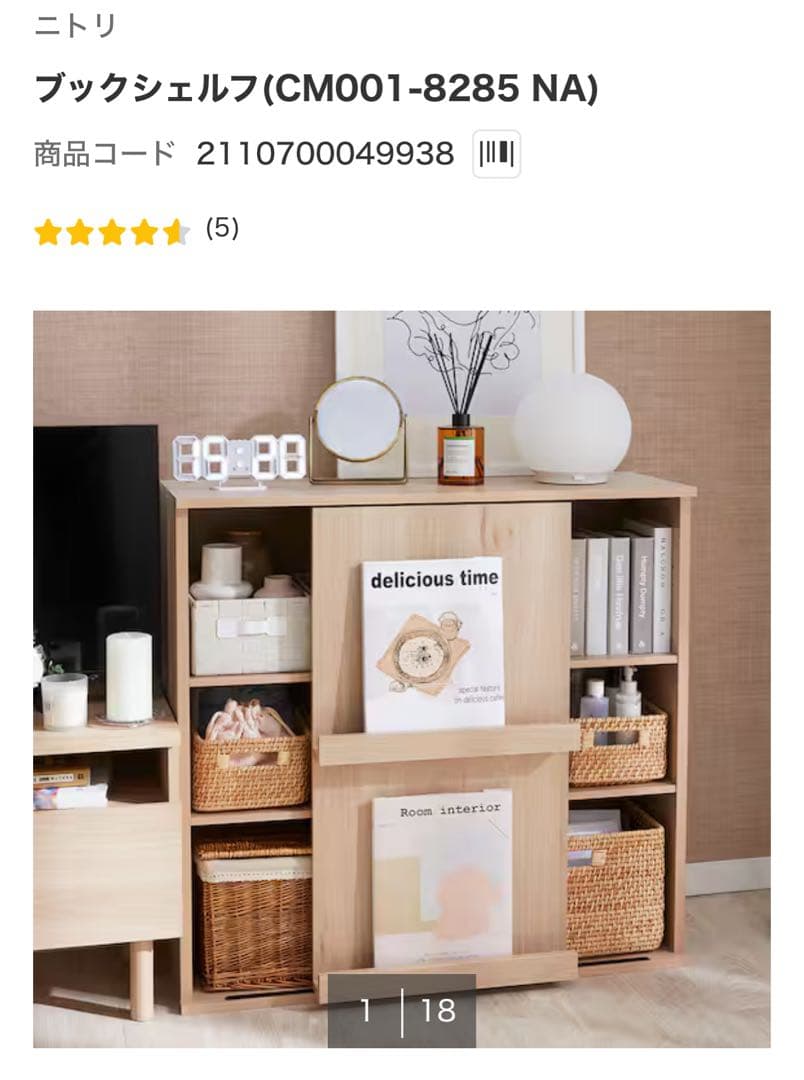Open the star rating reviews (5)
The image size is (804, 1080).
coord(136,231)
